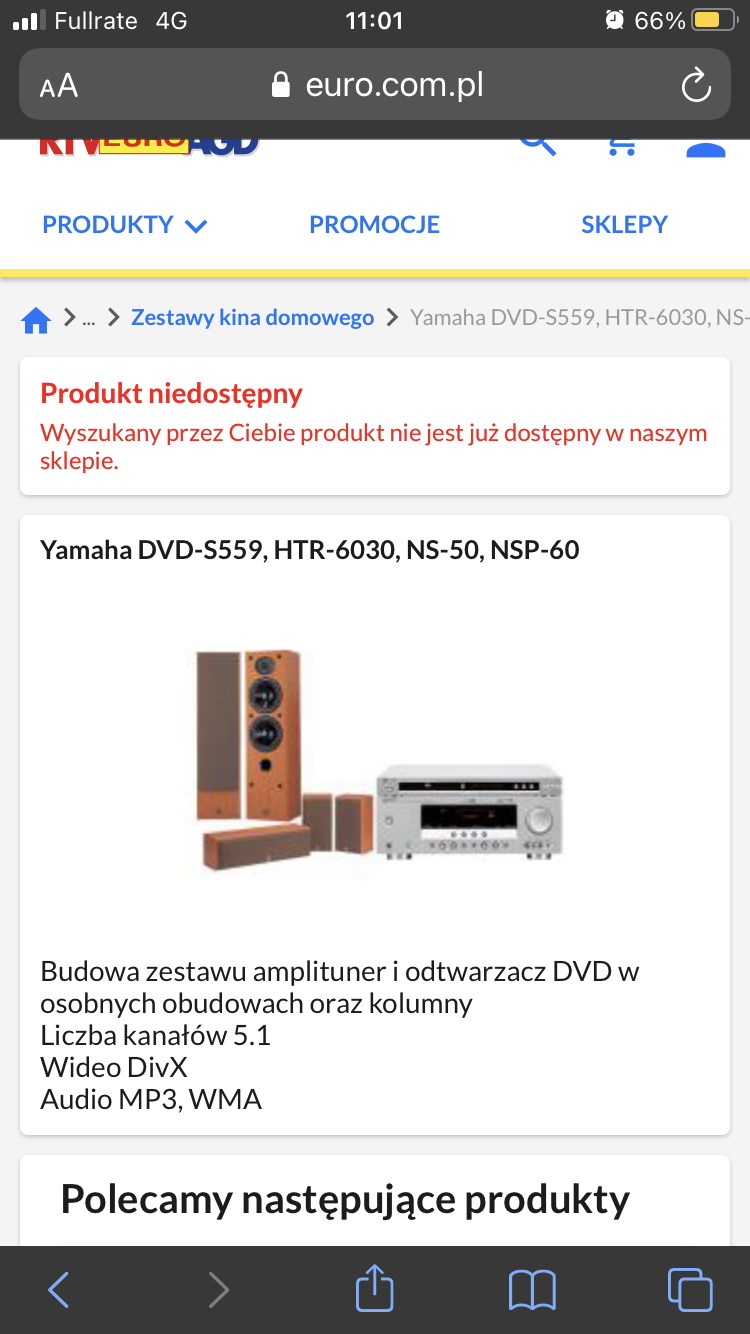Go to the home breadcrumb icon
Image resolution: width=750 pixels, height=1334 pixels.
36,320
